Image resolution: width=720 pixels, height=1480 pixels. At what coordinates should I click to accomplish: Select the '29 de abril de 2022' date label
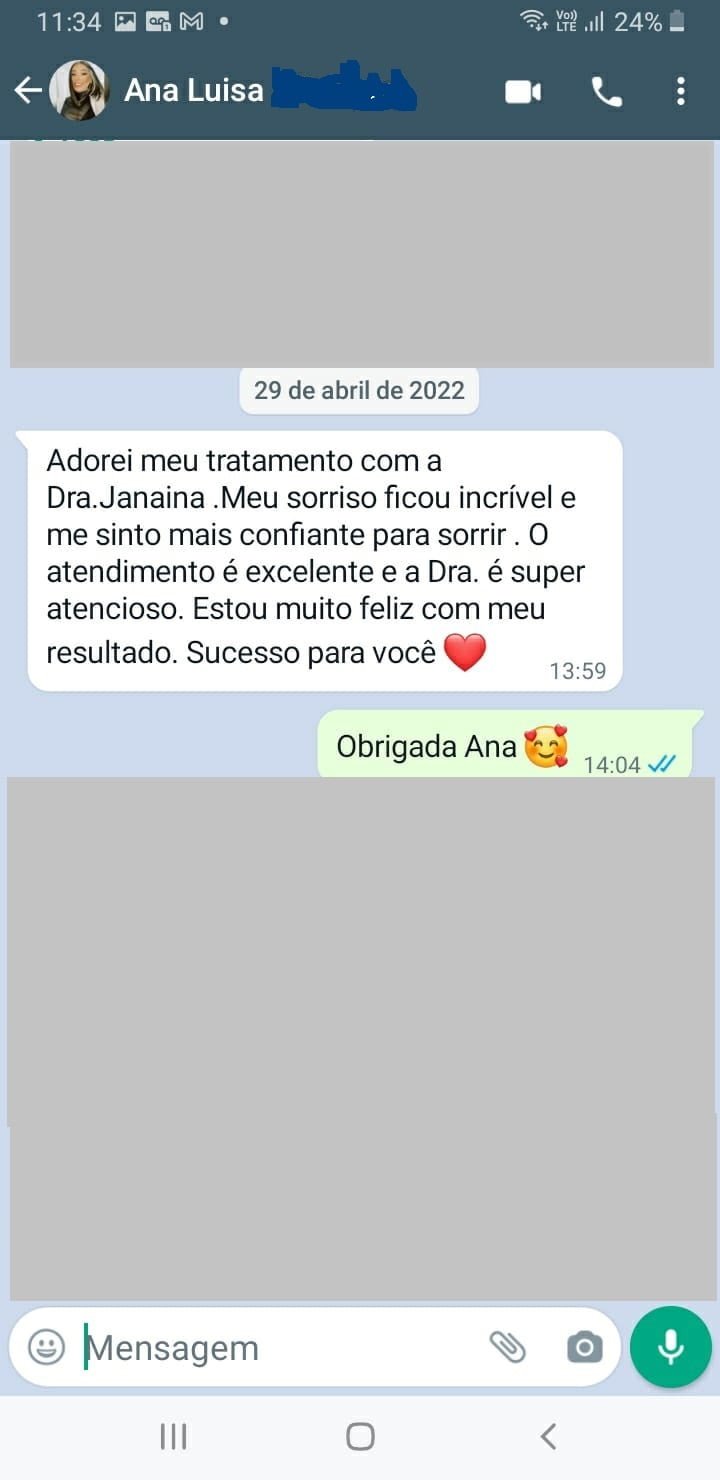(x=358, y=390)
